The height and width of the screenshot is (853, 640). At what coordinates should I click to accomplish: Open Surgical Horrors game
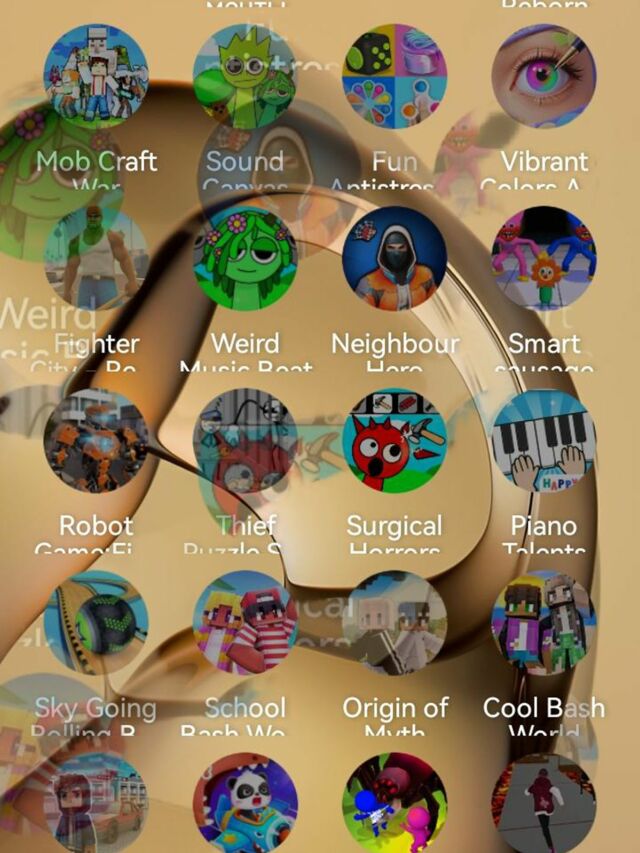(x=395, y=441)
